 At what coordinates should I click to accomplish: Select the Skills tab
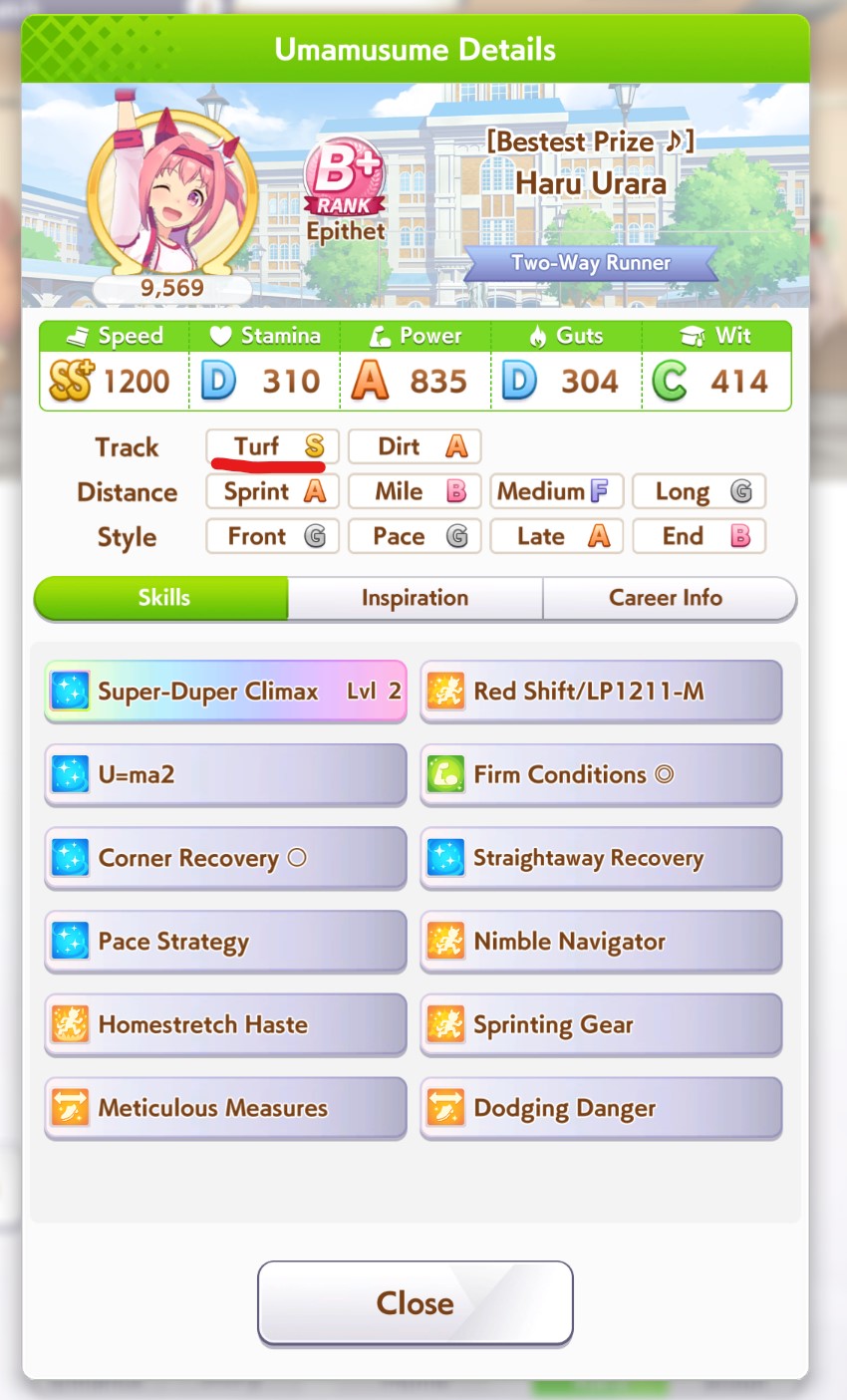tap(163, 598)
